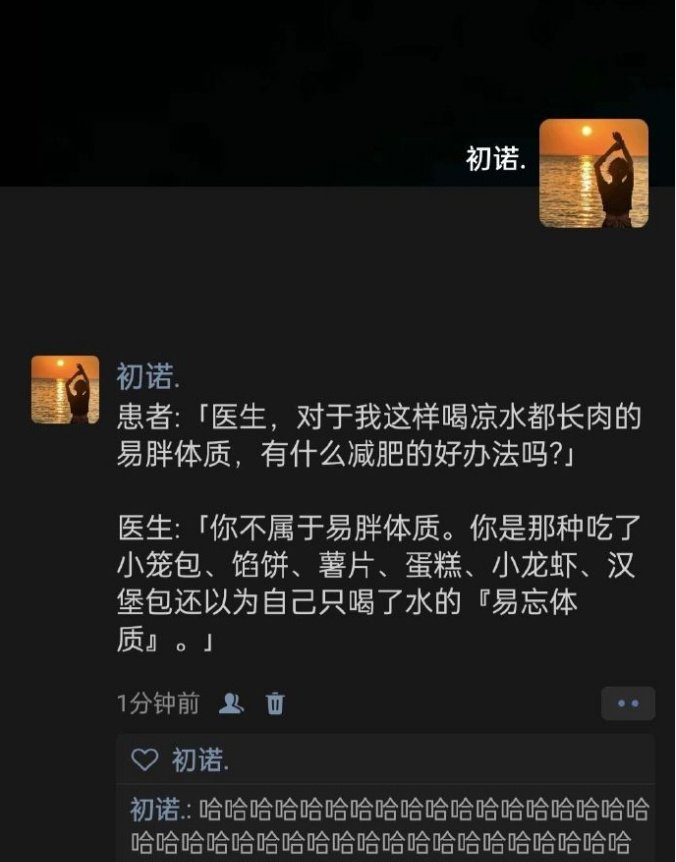
Task: Open the large profile avatar in the header
Action: pos(594,173)
